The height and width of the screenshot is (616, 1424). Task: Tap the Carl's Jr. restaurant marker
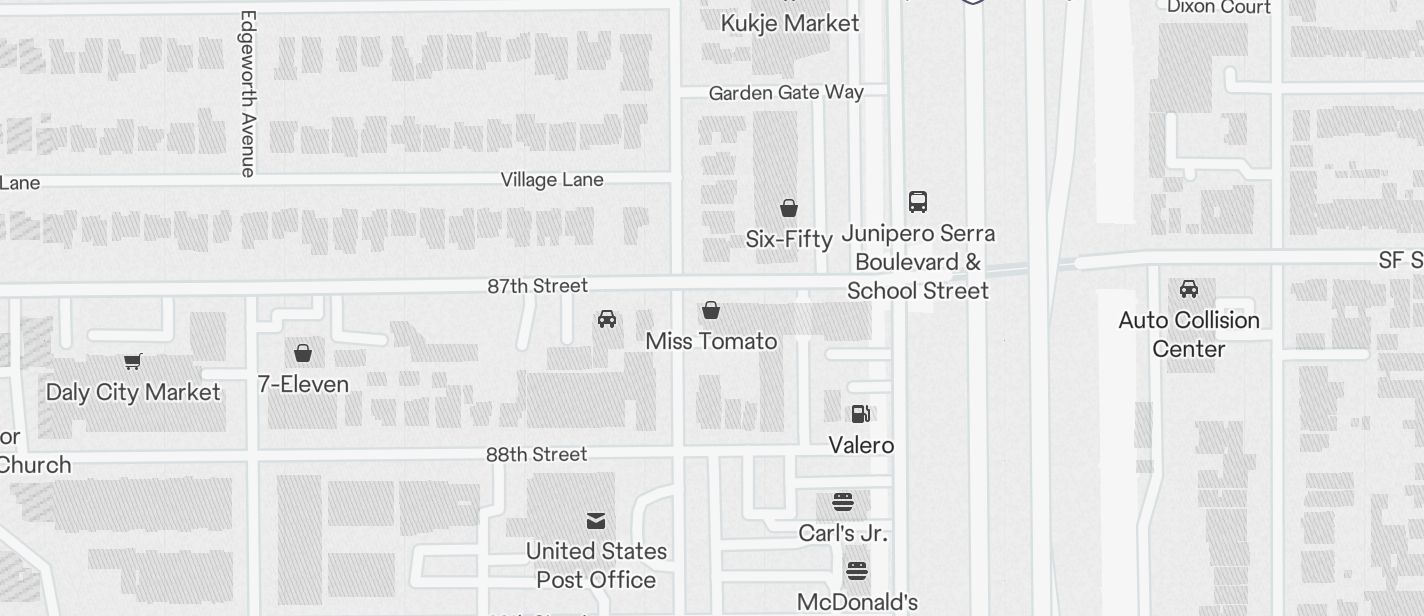pos(843,502)
